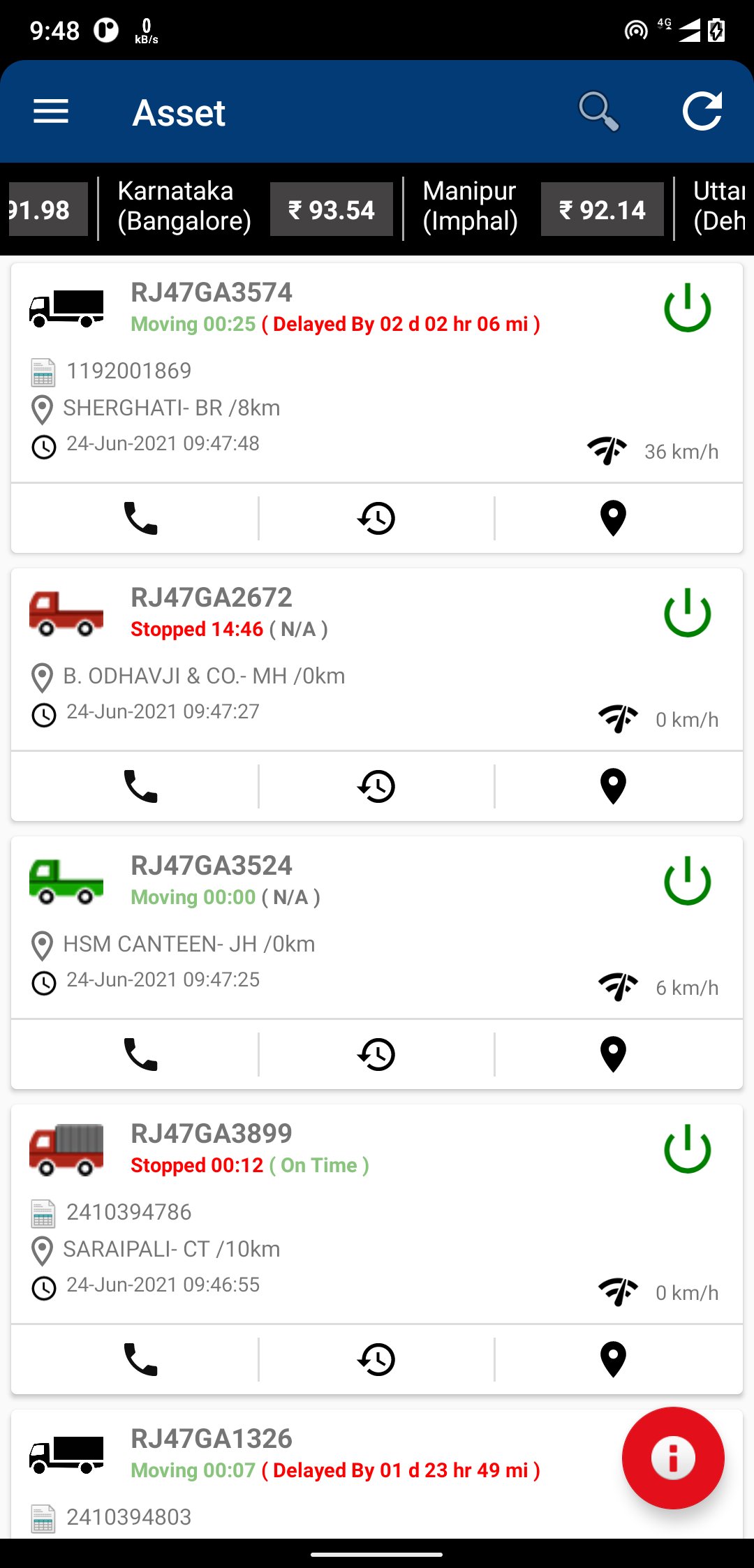The height and width of the screenshot is (1568, 754).
Task: Select the truck thumbnail of RJ47GA2672
Action: 66,613
